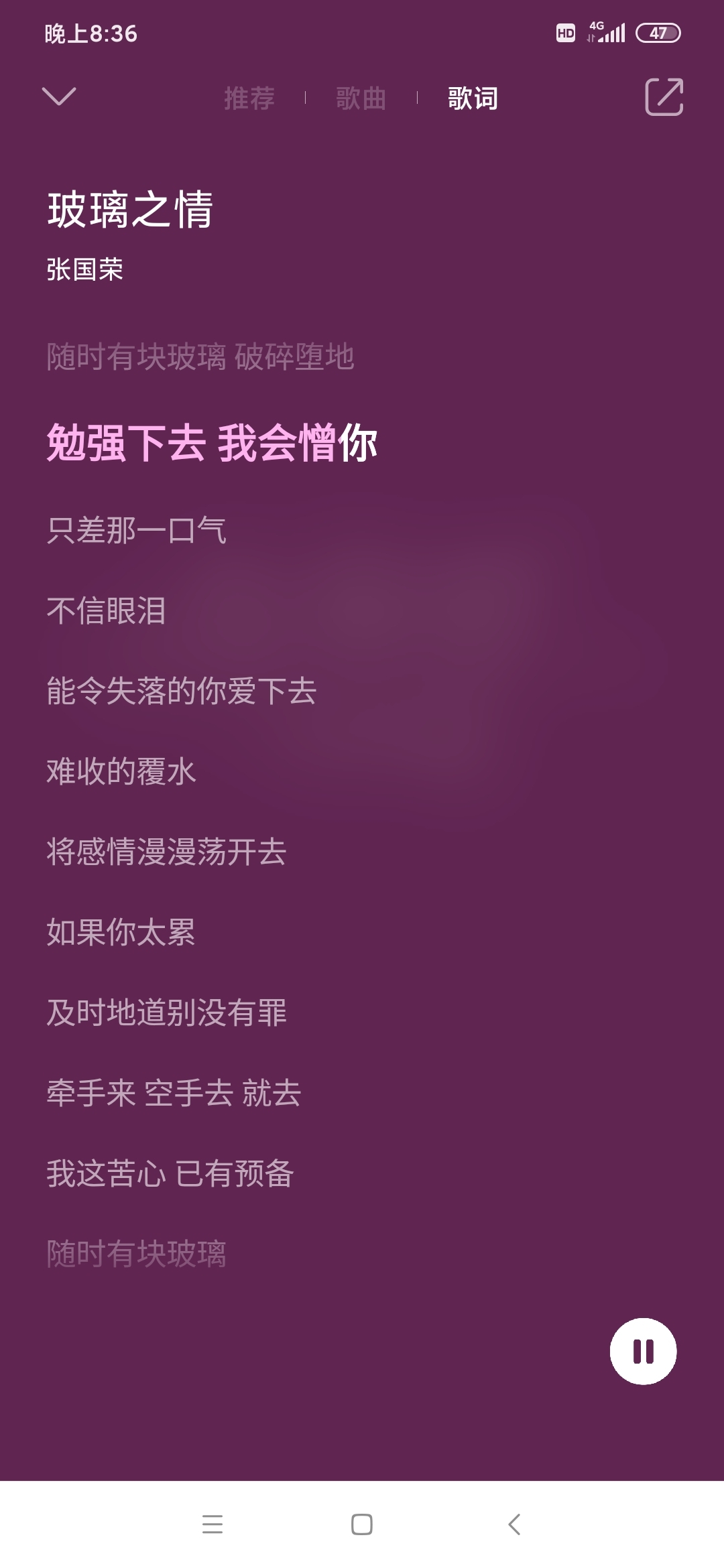Open recent apps from the navigation bar
This screenshot has width=724, height=1568.
[213, 1524]
